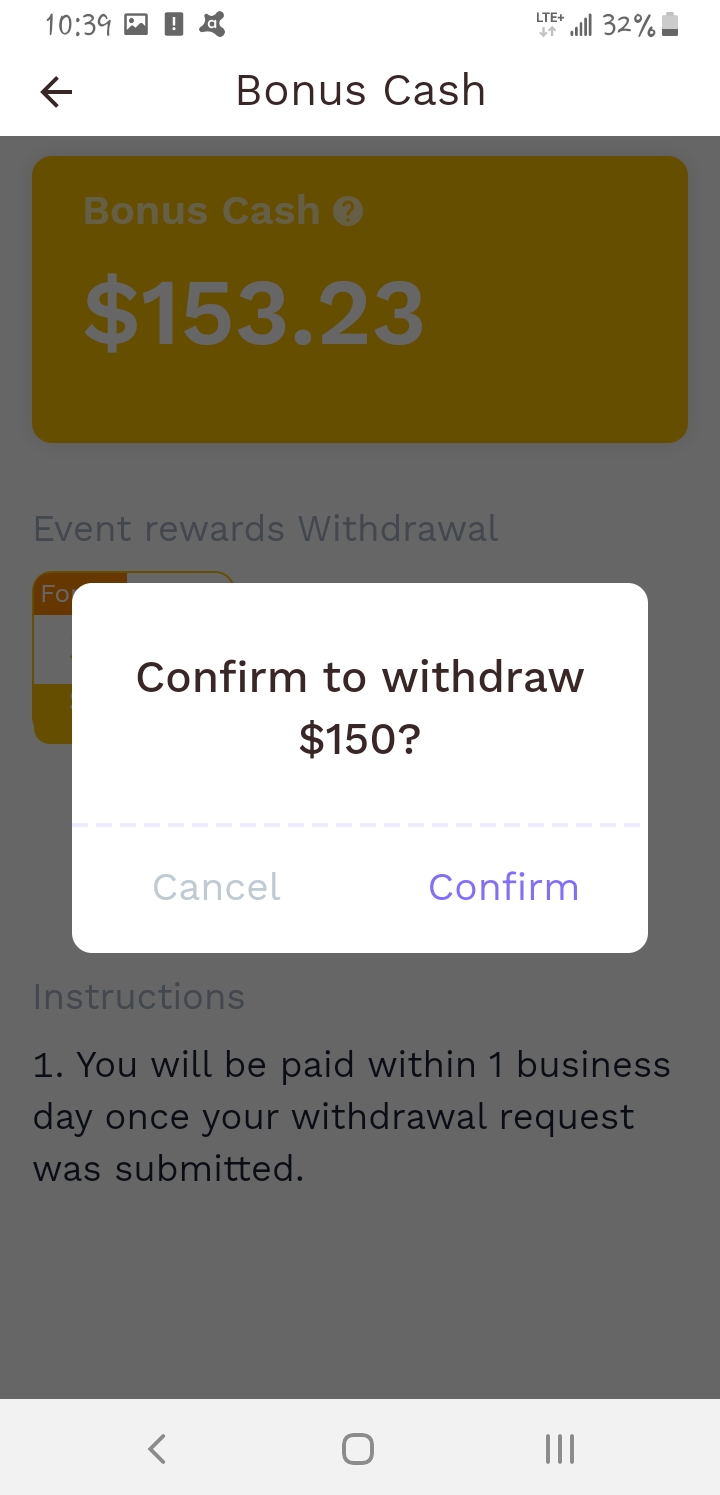Cancel the withdrawal dialog
Viewport: 720px width, 1495px height.
click(x=216, y=888)
